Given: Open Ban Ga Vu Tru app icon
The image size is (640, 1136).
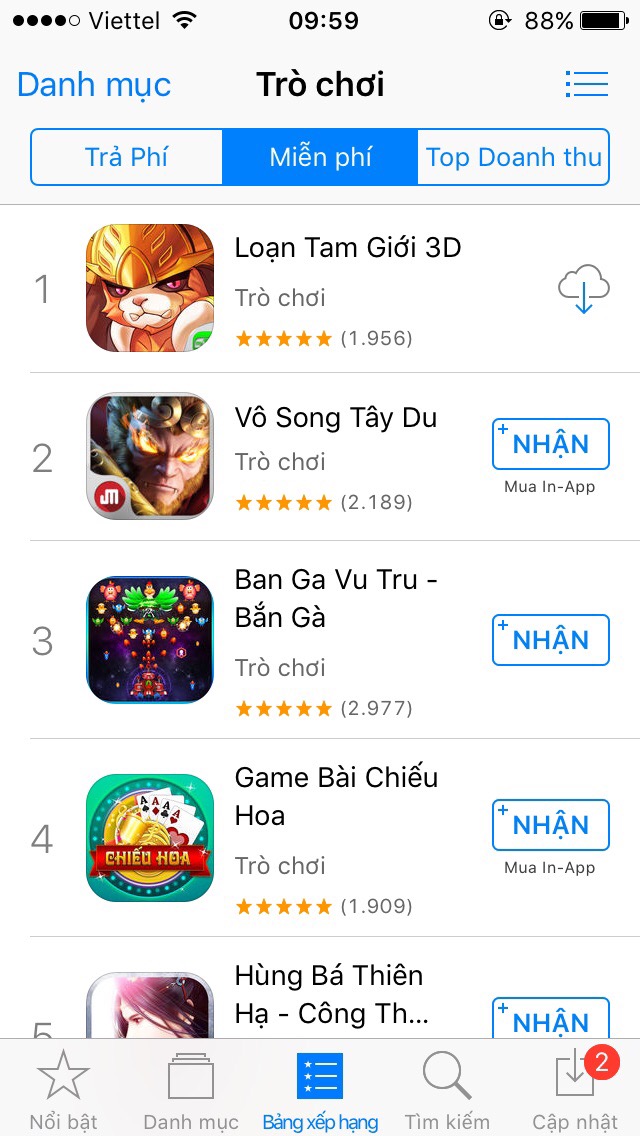Looking at the screenshot, I should point(150,640).
